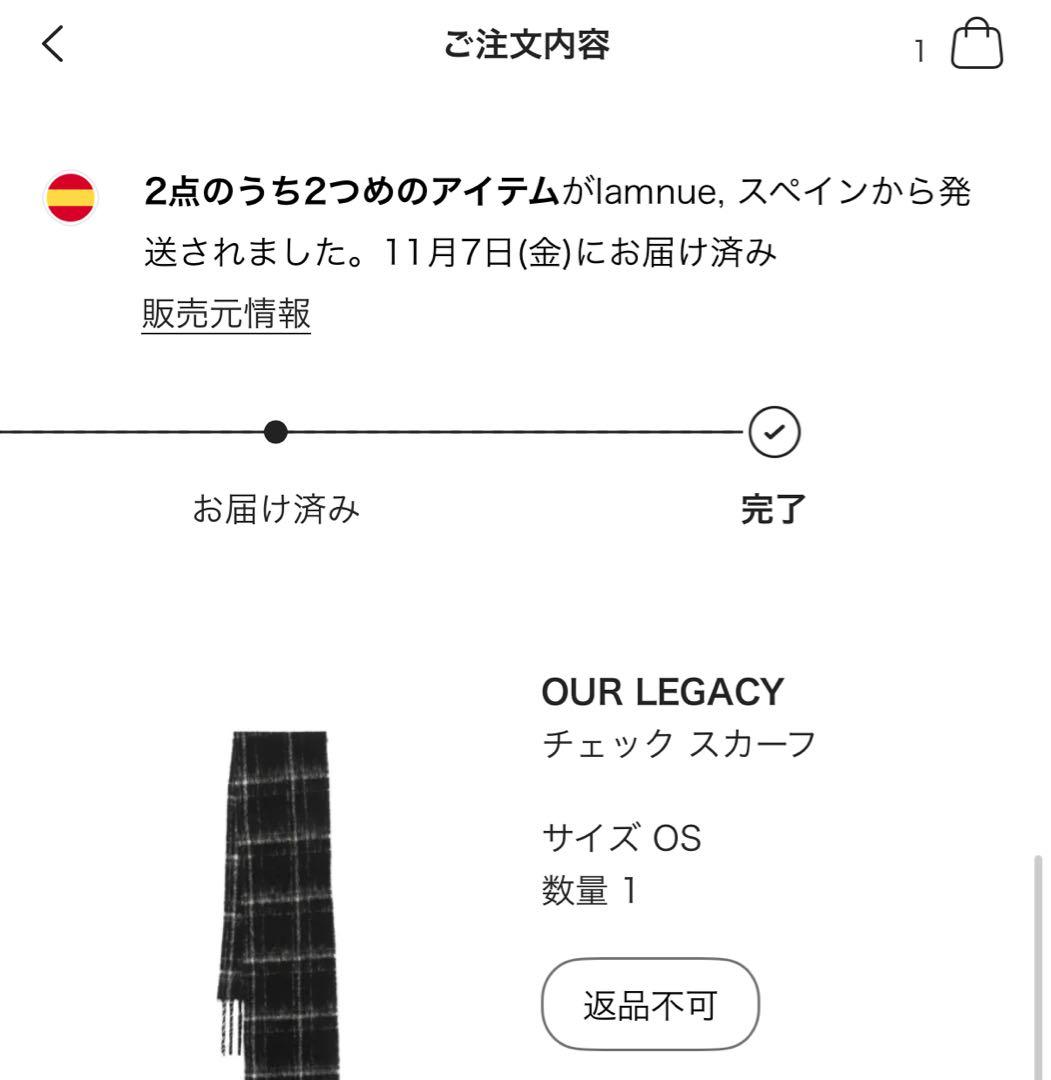
Task: Select the 完了 status label
Action: click(775, 508)
